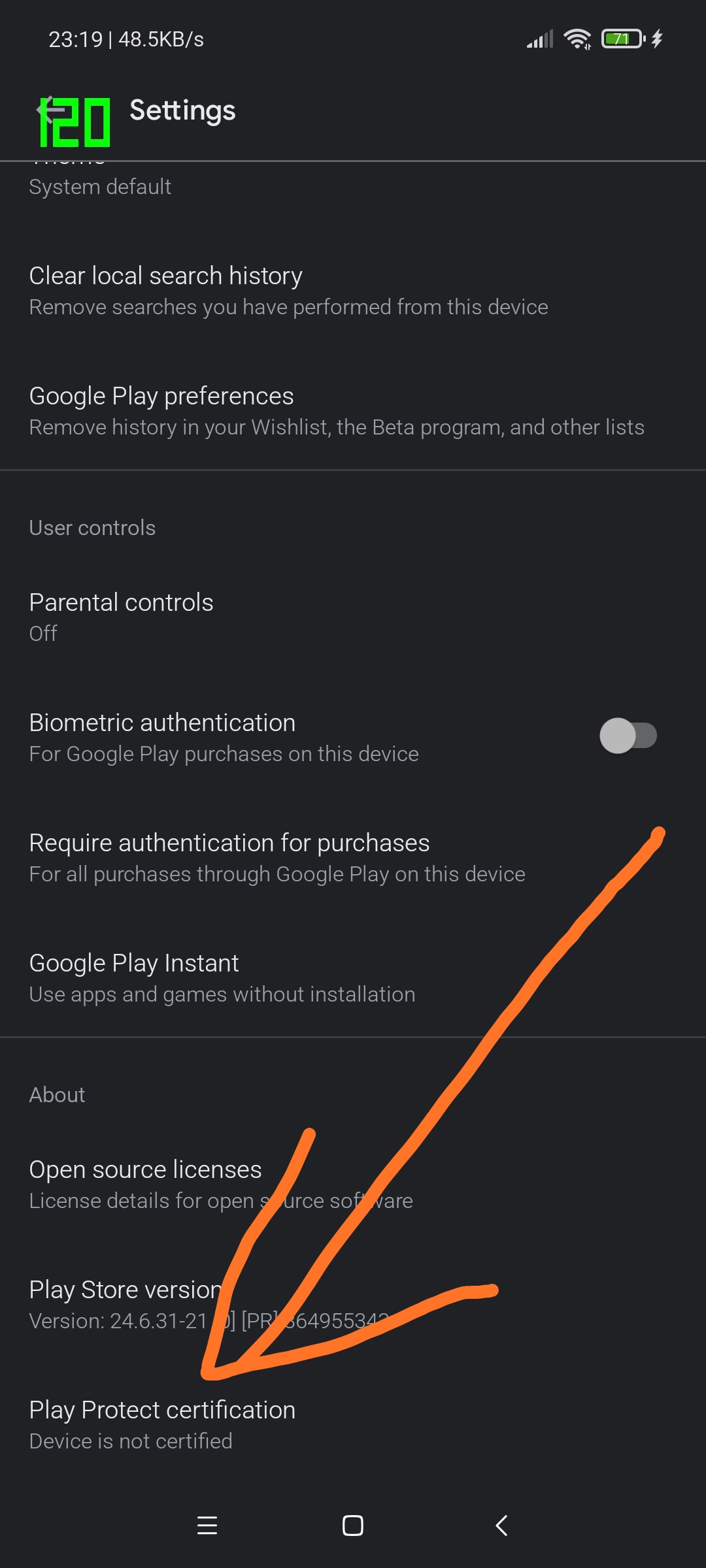Open Play Protect certification row
706x1568 pixels.
[x=353, y=1424]
